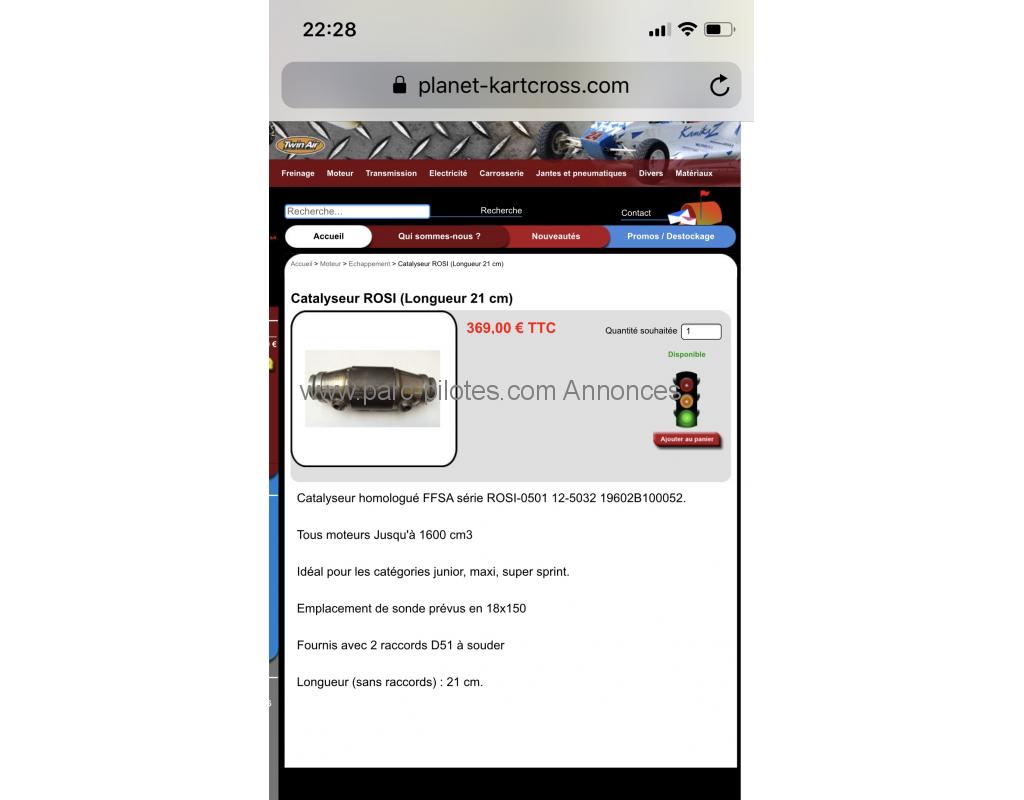This screenshot has height=800, width=1024.
Task: Tap the Recherche submit button
Action: (501, 211)
